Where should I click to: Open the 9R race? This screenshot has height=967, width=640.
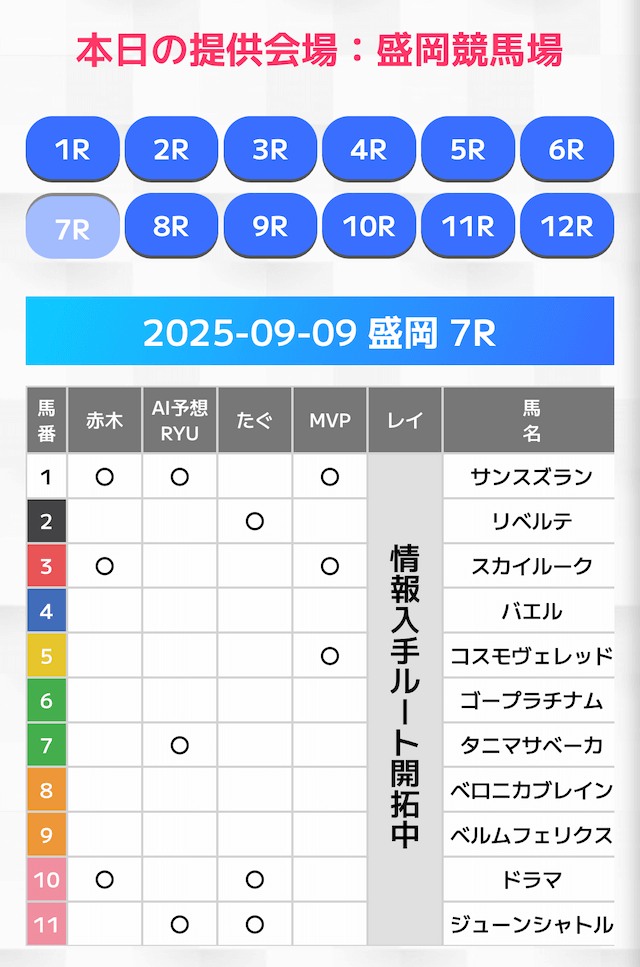pos(270,227)
